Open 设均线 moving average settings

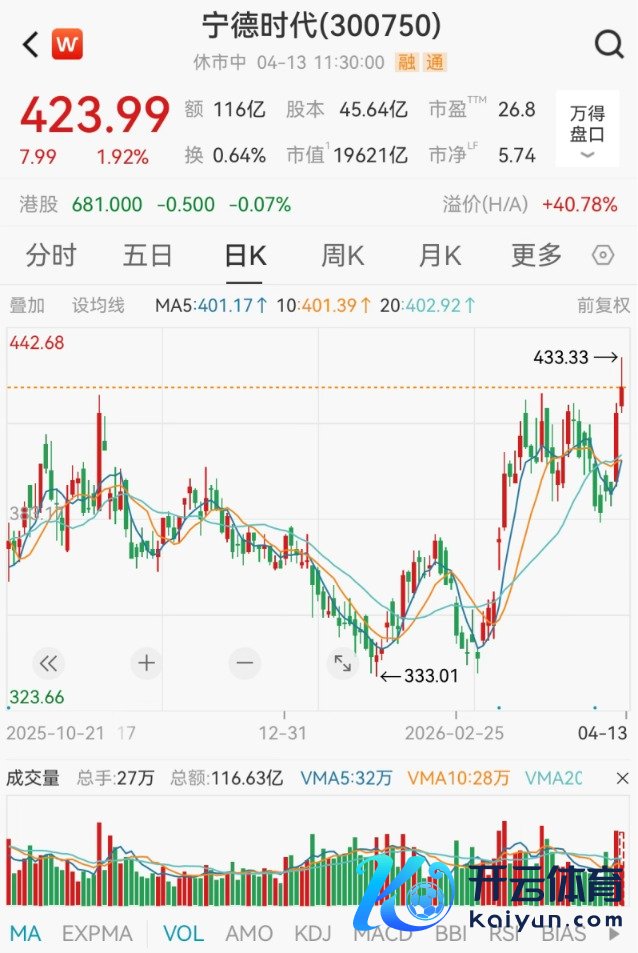pos(98,305)
